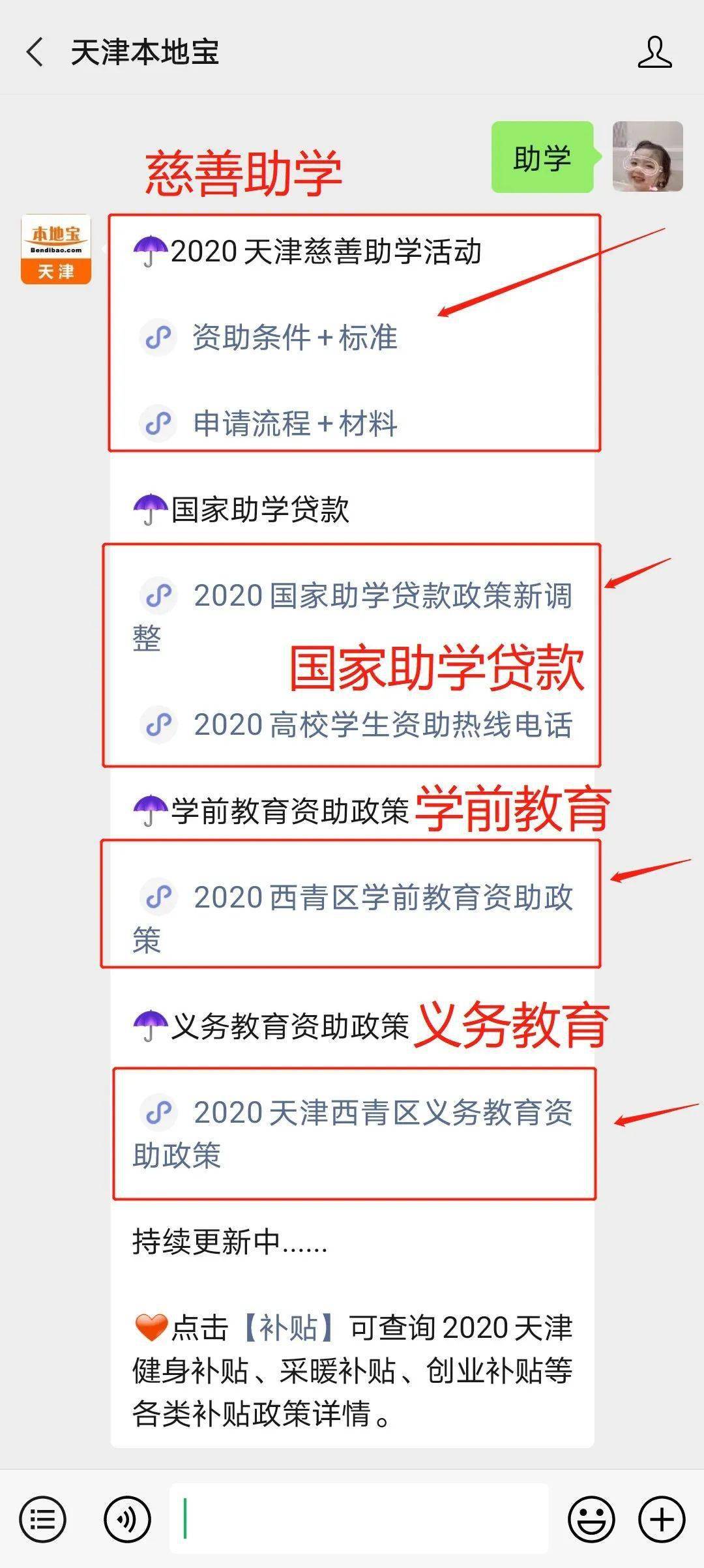Open the plus attachments panel
Viewport: 704px width, 1568px height.
click(x=662, y=1519)
